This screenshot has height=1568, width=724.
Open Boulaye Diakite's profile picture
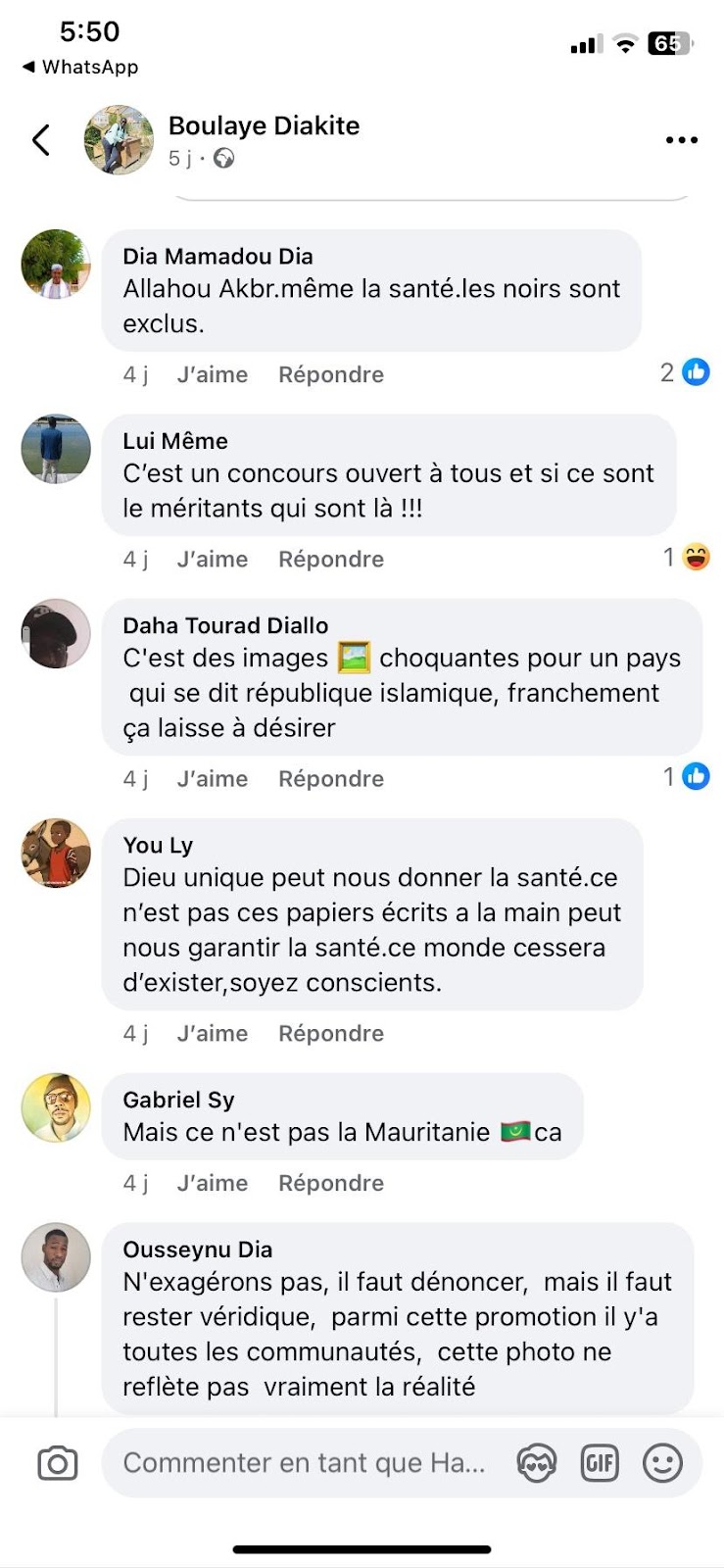pos(120,140)
